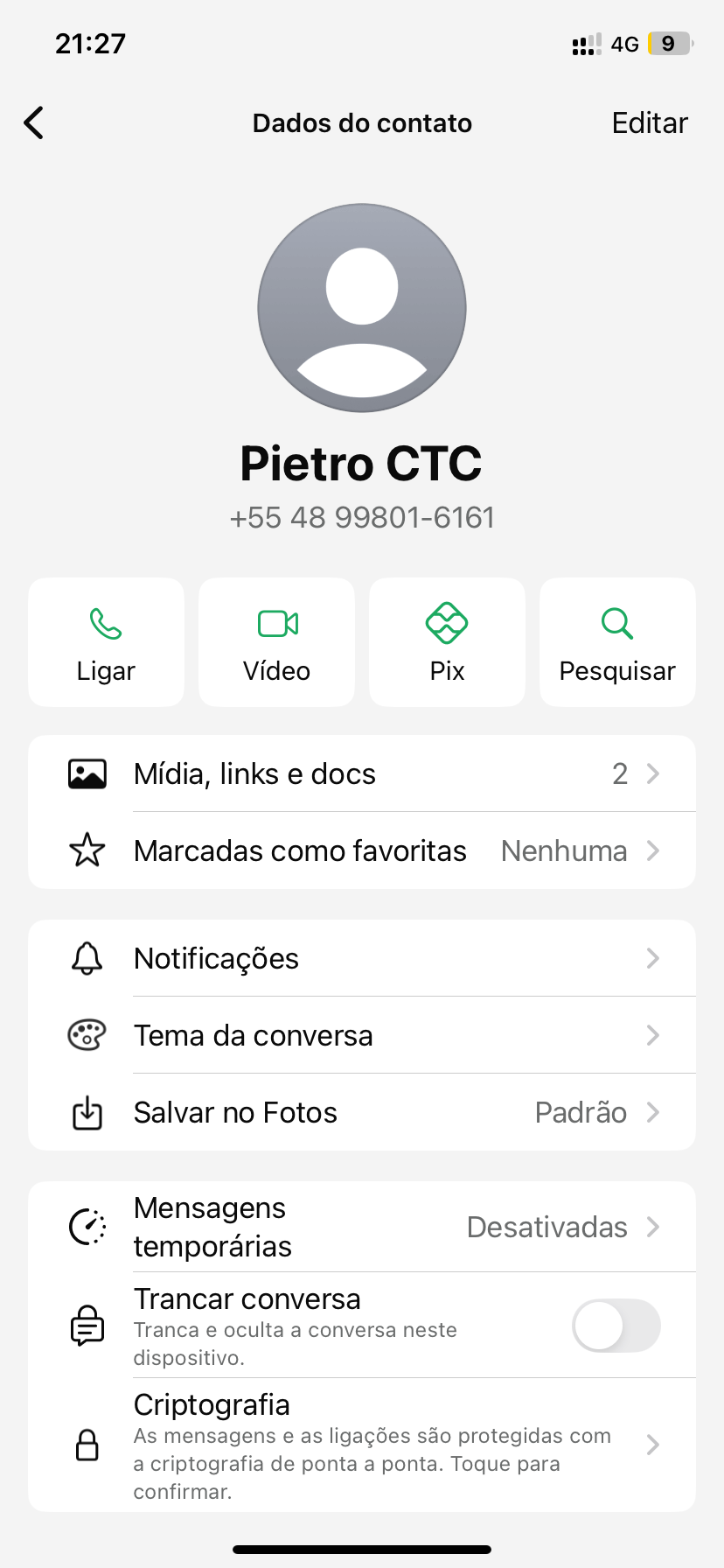Screen dimensions: 724x1568
Task: Tap Pesquisar to search the conversation
Action: (x=617, y=642)
